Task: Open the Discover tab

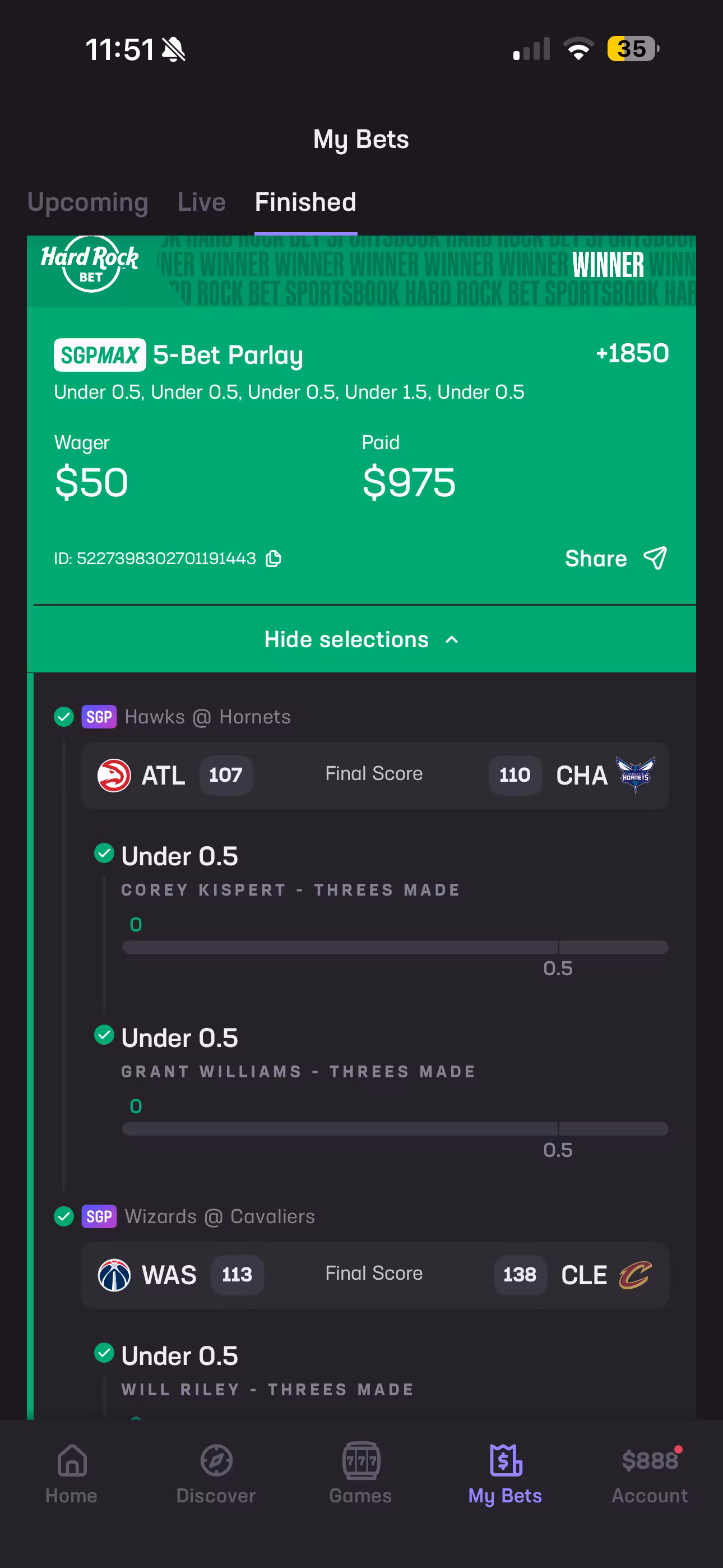Action: click(x=216, y=1473)
